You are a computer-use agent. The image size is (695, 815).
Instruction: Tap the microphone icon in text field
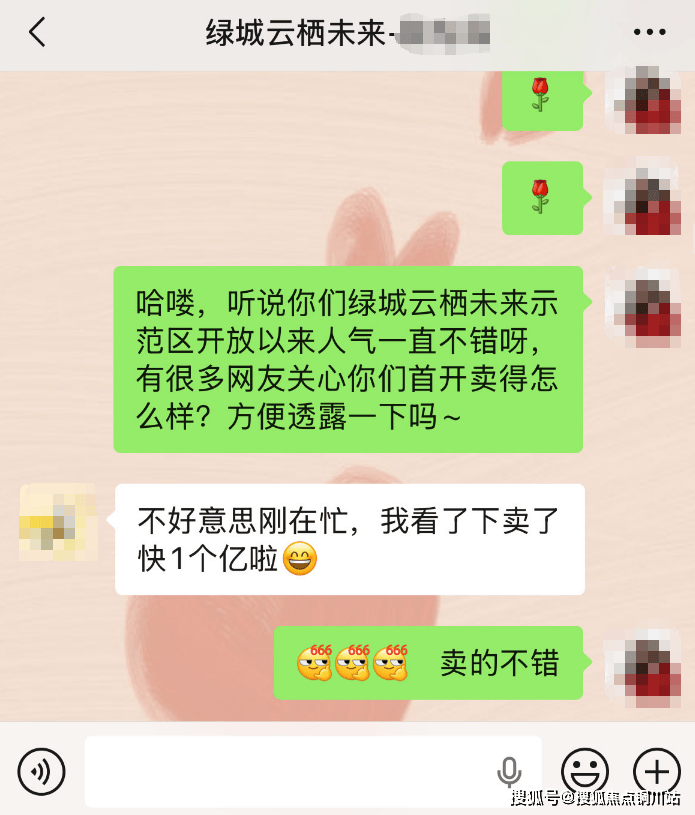[509, 771]
